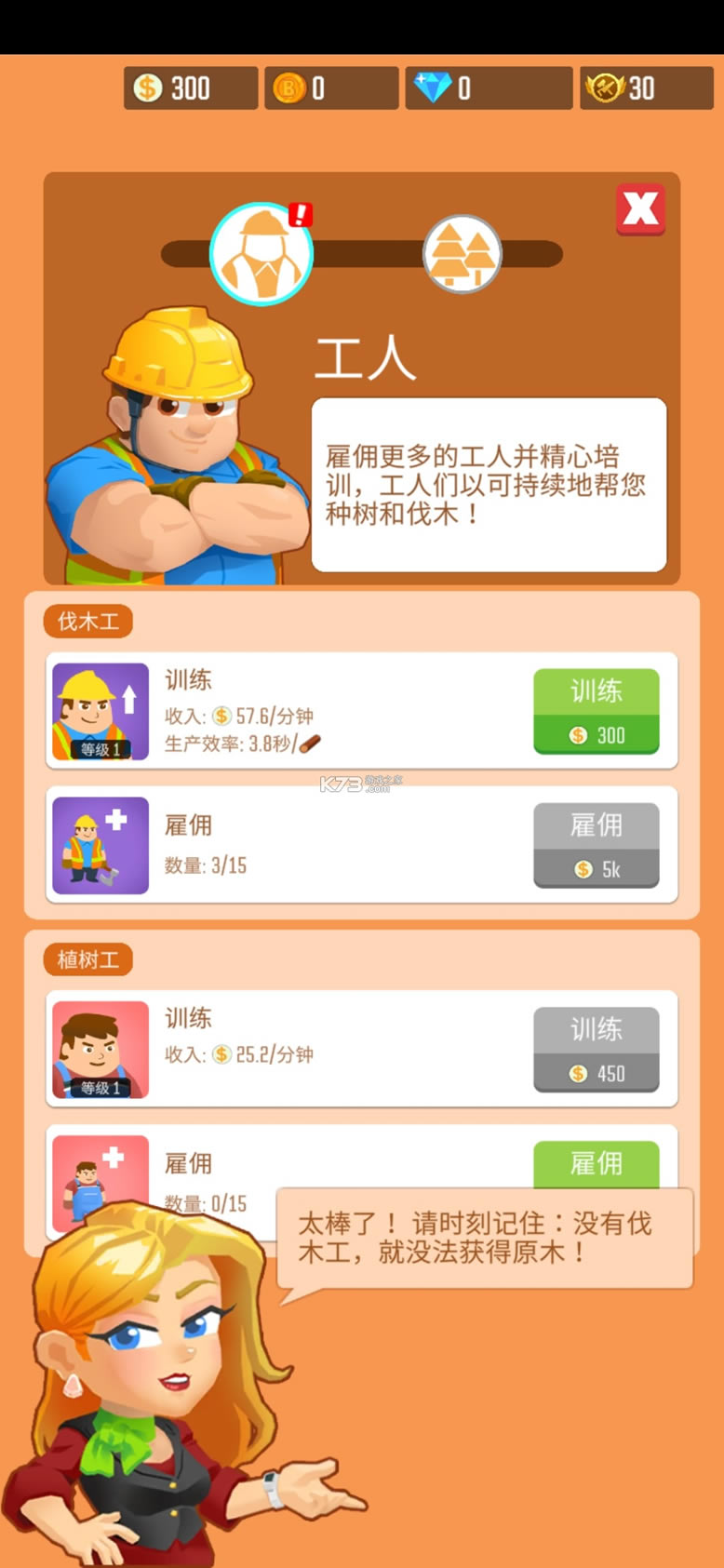Switch to the trees tab icon
The height and width of the screenshot is (1568, 724).
(463, 254)
